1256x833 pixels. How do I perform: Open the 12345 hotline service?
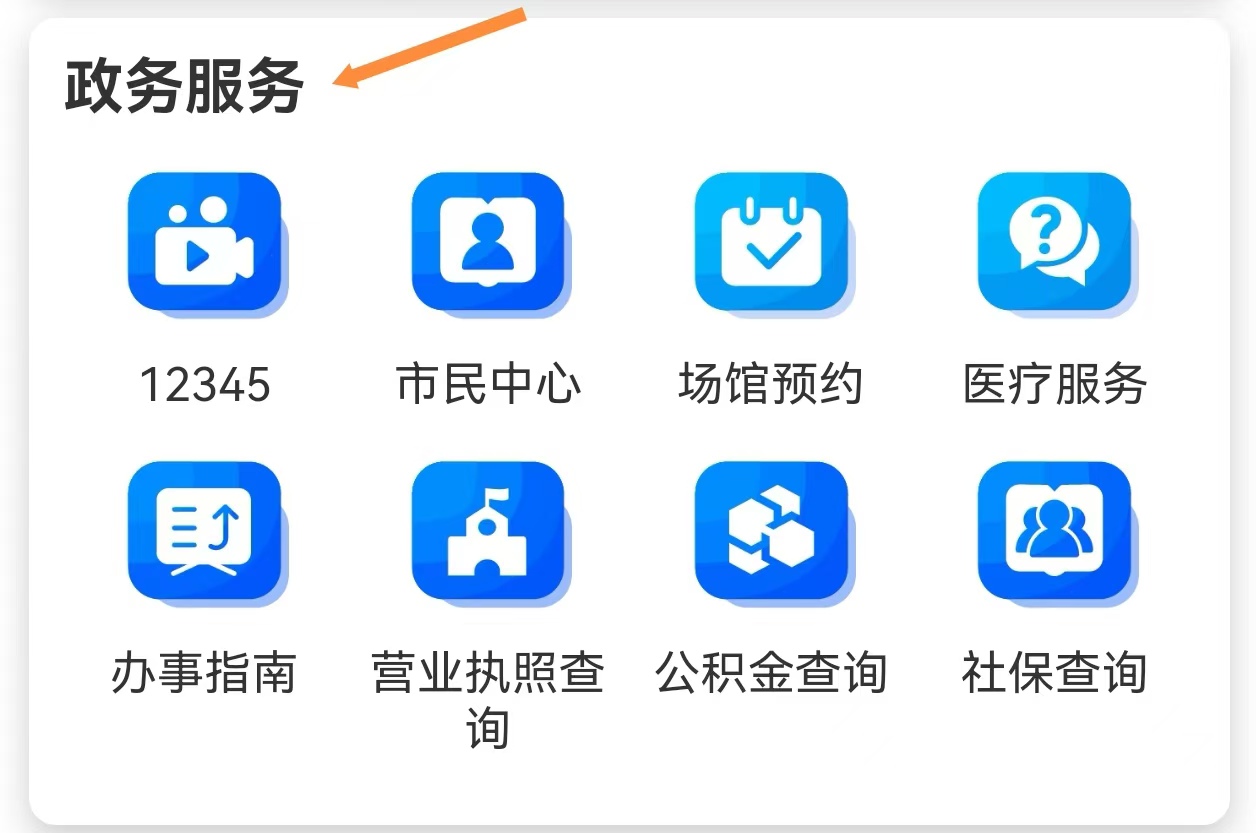click(x=205, y=243)
